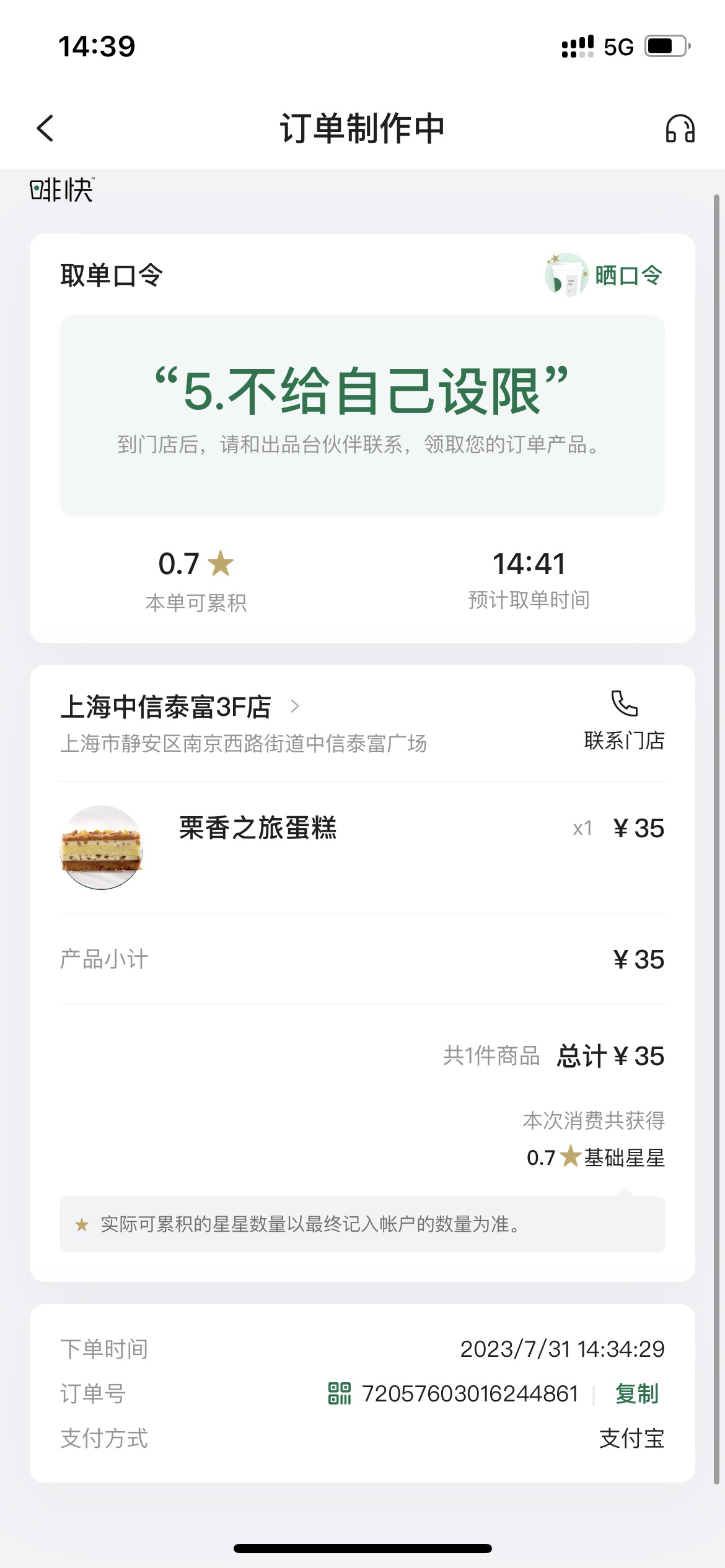Open the 栗香之旅蛋糕 product item
This screenshot has width=725, height=1568.
pos(362,847)
